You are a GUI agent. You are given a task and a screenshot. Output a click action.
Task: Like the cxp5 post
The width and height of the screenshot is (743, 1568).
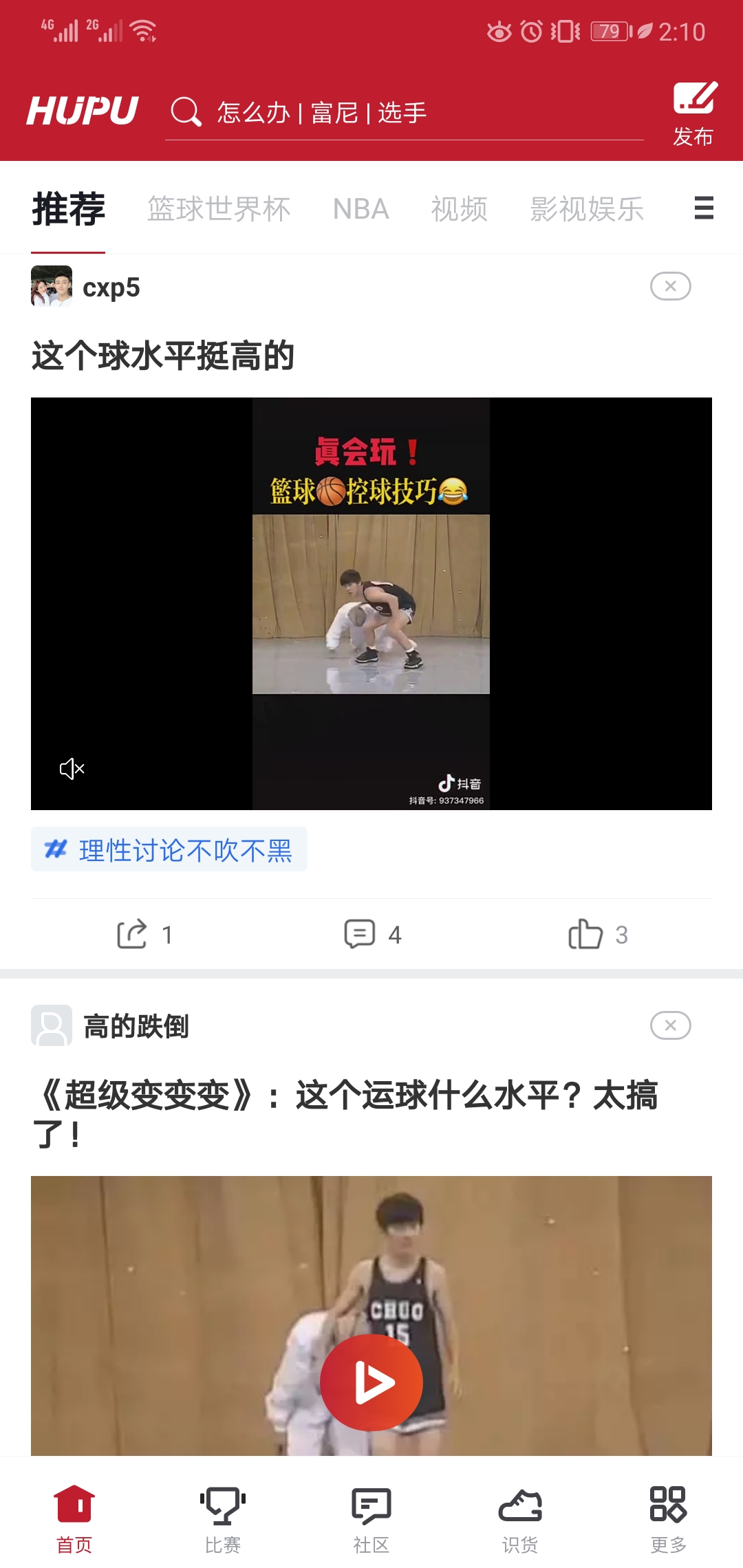(598, 935)
